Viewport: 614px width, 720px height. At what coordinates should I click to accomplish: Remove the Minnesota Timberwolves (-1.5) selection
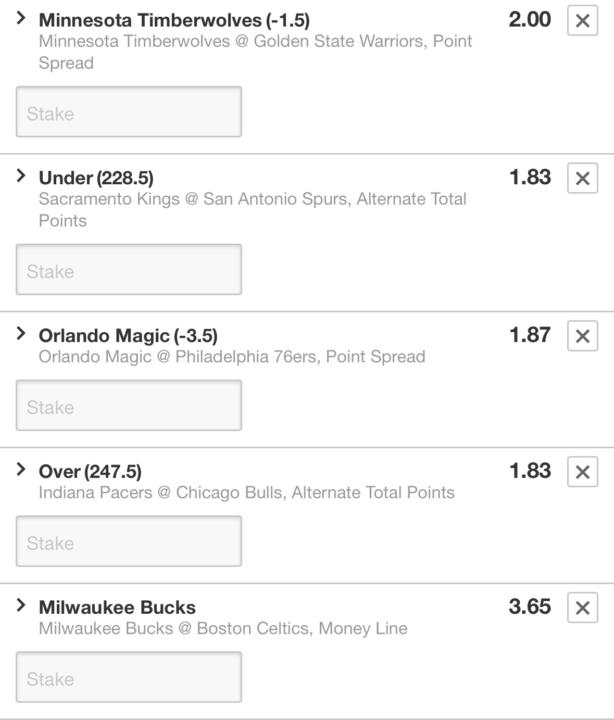coord(582,21)
